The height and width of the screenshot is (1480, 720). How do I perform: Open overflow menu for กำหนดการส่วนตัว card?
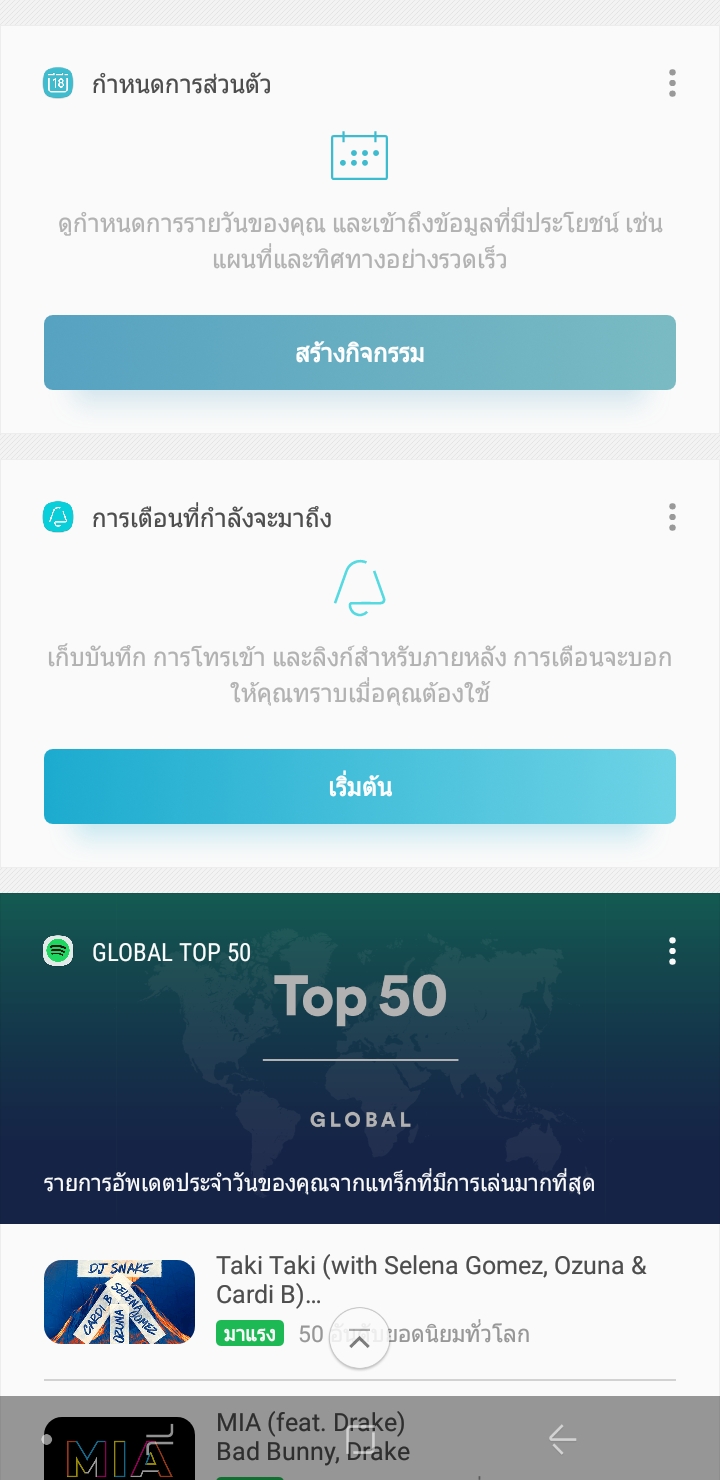click(672, 83)
